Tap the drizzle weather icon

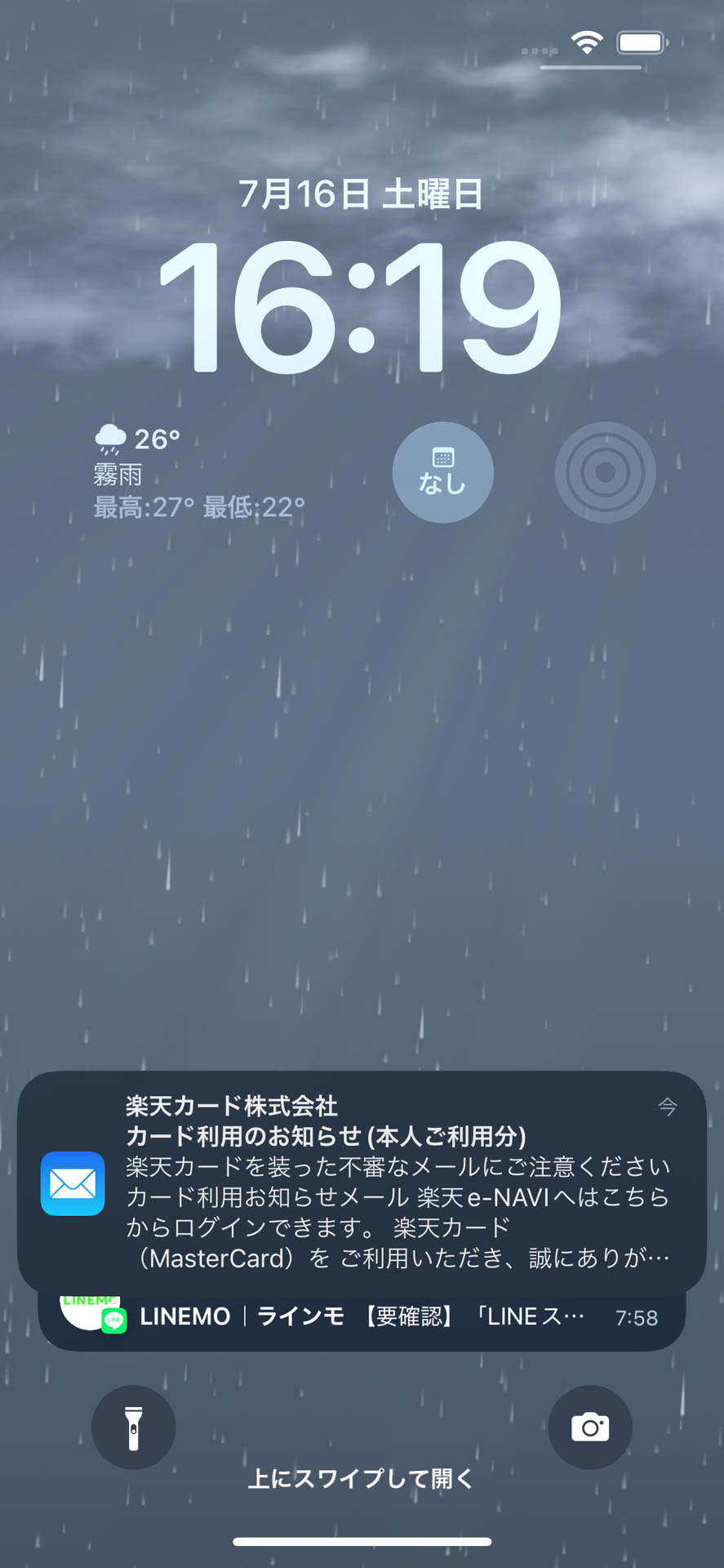click(x=109, y=439)
